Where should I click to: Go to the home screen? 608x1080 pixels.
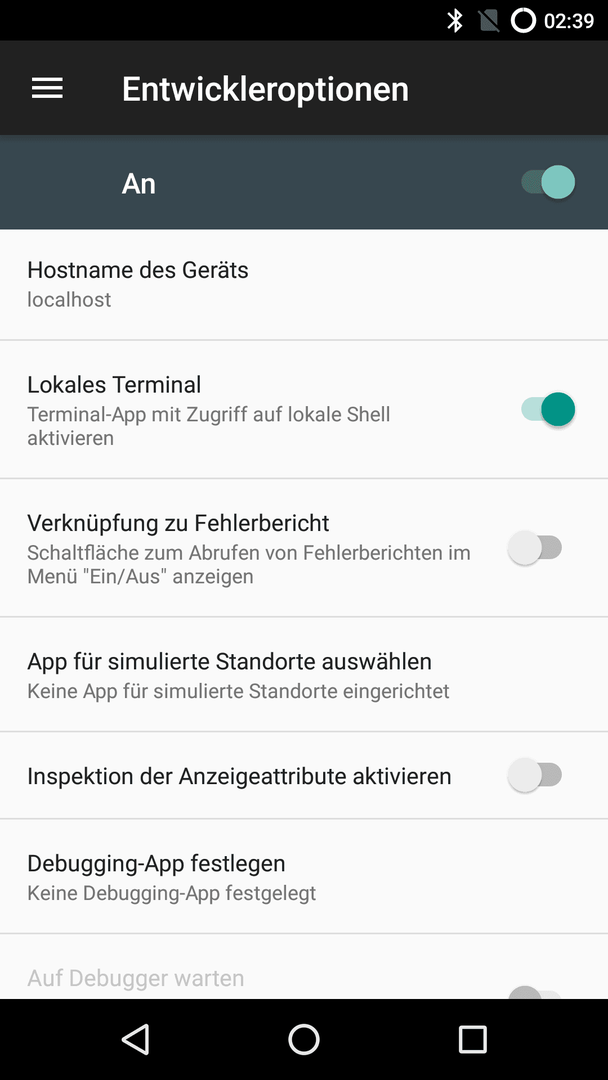point(304,1039)
